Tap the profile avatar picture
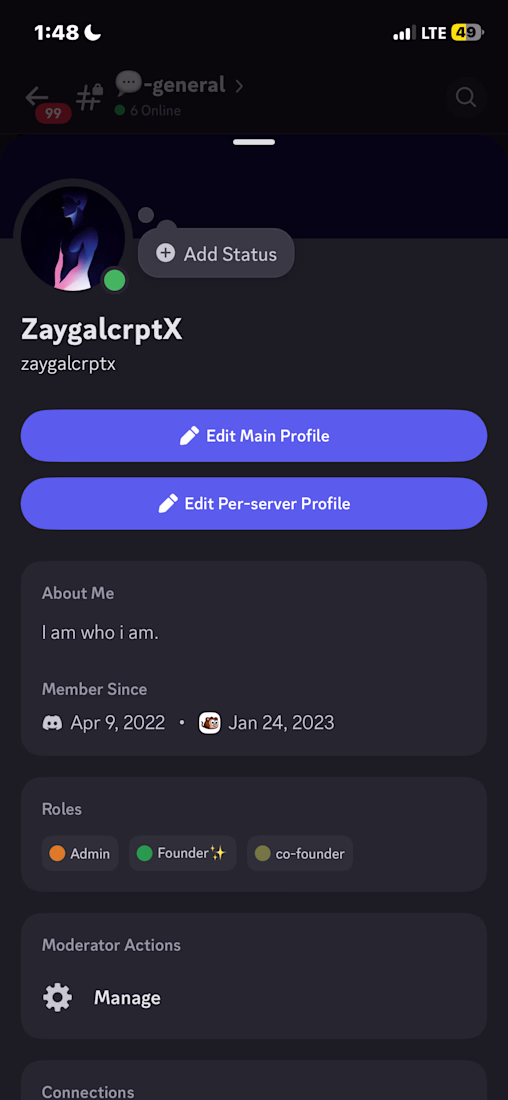Viewport: 508px width, 1100px height. pyautogui.click(x=73, y=239)
